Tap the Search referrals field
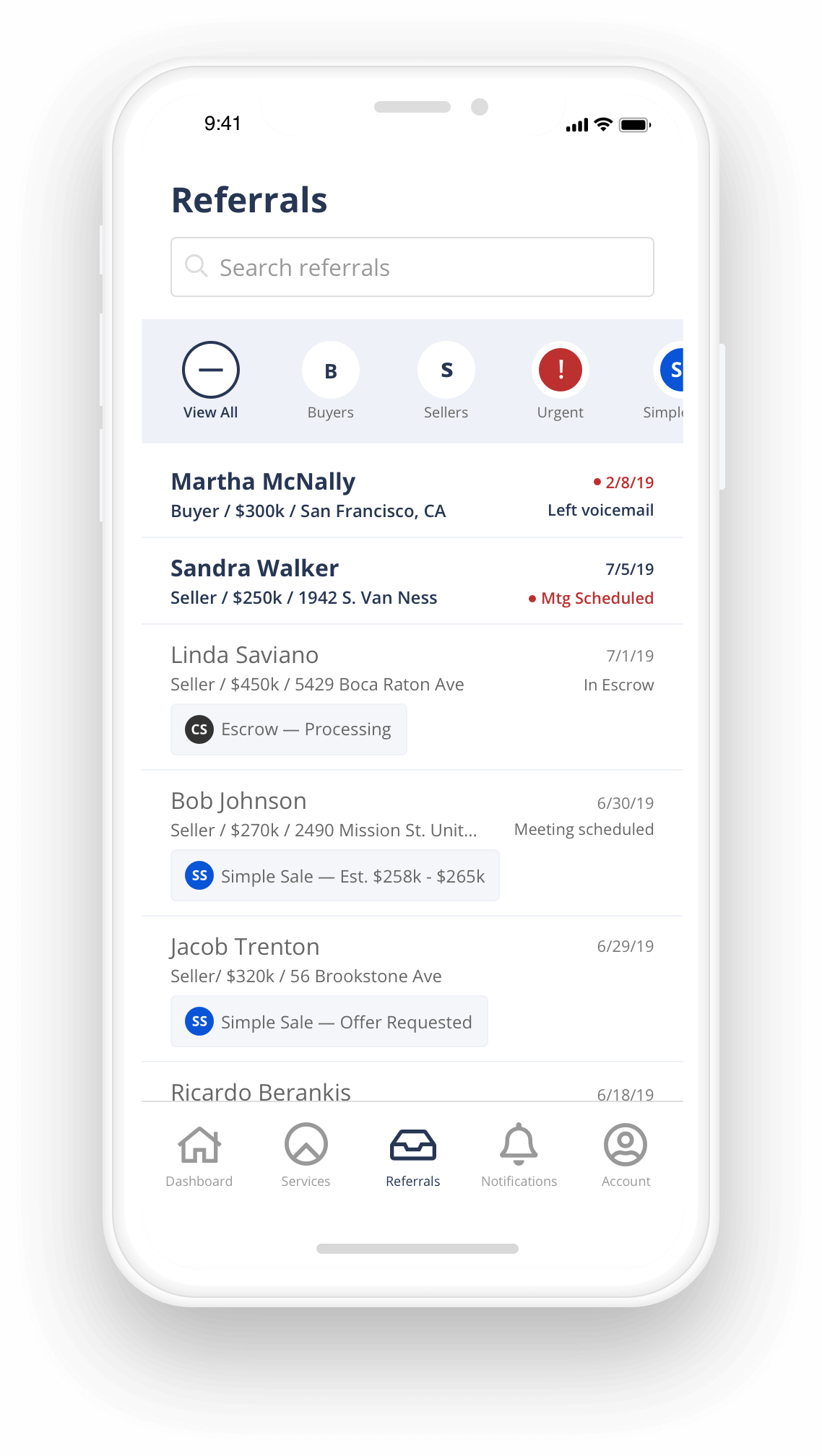Screen dimensions: 822x1456 click(x=412, y=267)
